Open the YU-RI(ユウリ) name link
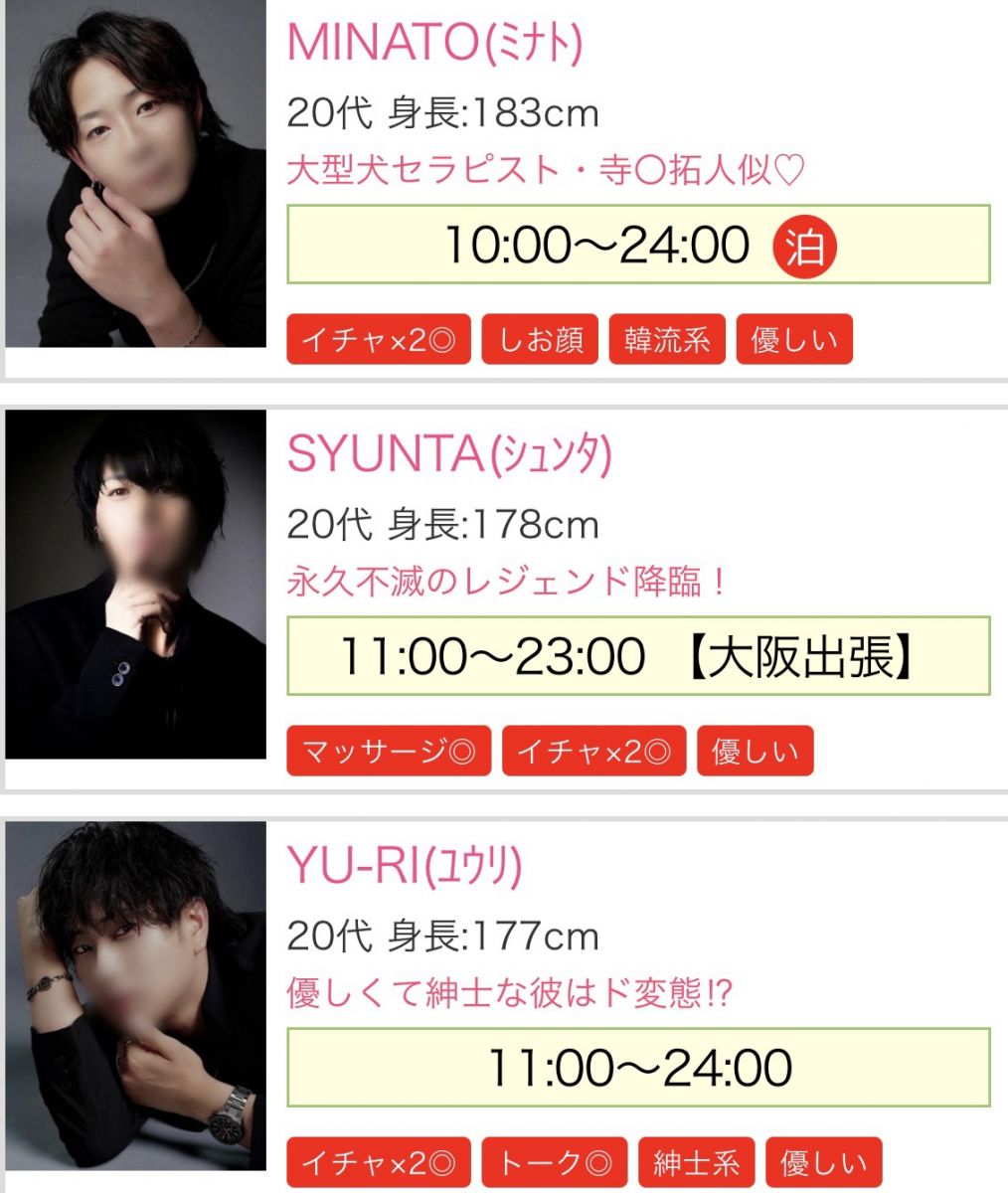Viewport: 1008px width, 1193px height. [404, 866]
